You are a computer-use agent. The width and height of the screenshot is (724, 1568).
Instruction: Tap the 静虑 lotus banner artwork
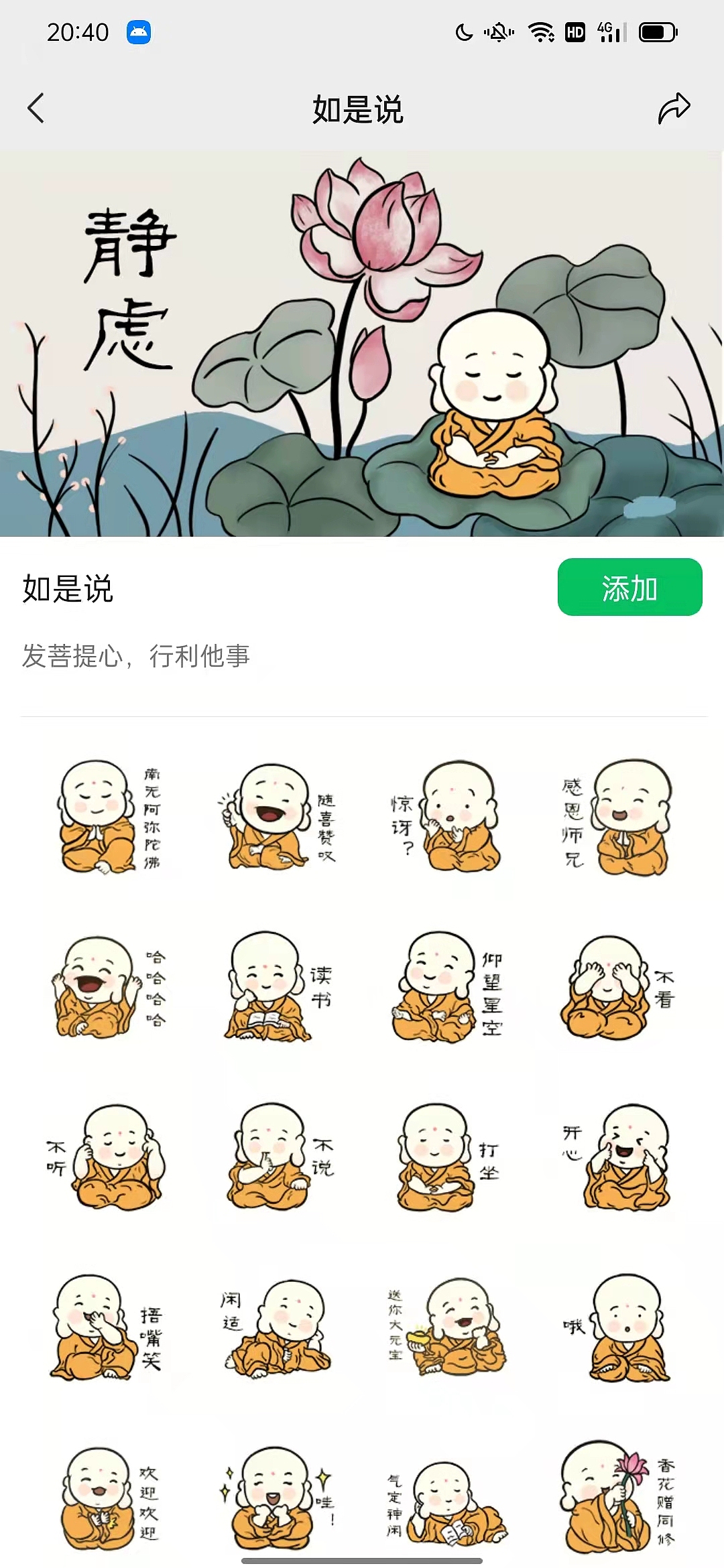(362, 342)
